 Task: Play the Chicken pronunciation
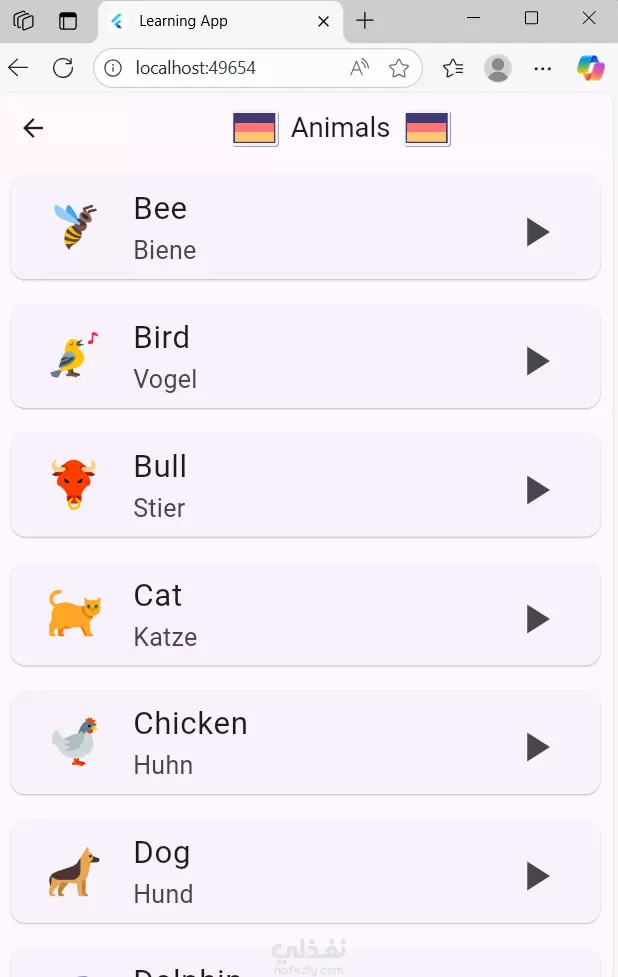coord(538,747)
